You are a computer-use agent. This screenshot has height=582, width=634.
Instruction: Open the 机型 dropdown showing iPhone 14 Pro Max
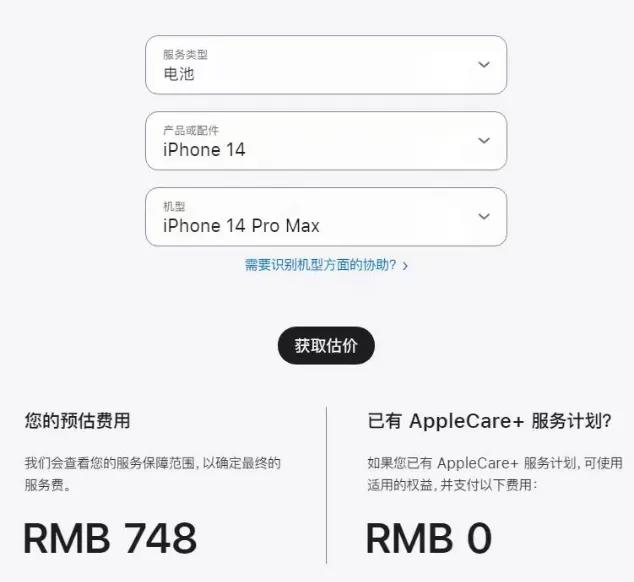325,217
